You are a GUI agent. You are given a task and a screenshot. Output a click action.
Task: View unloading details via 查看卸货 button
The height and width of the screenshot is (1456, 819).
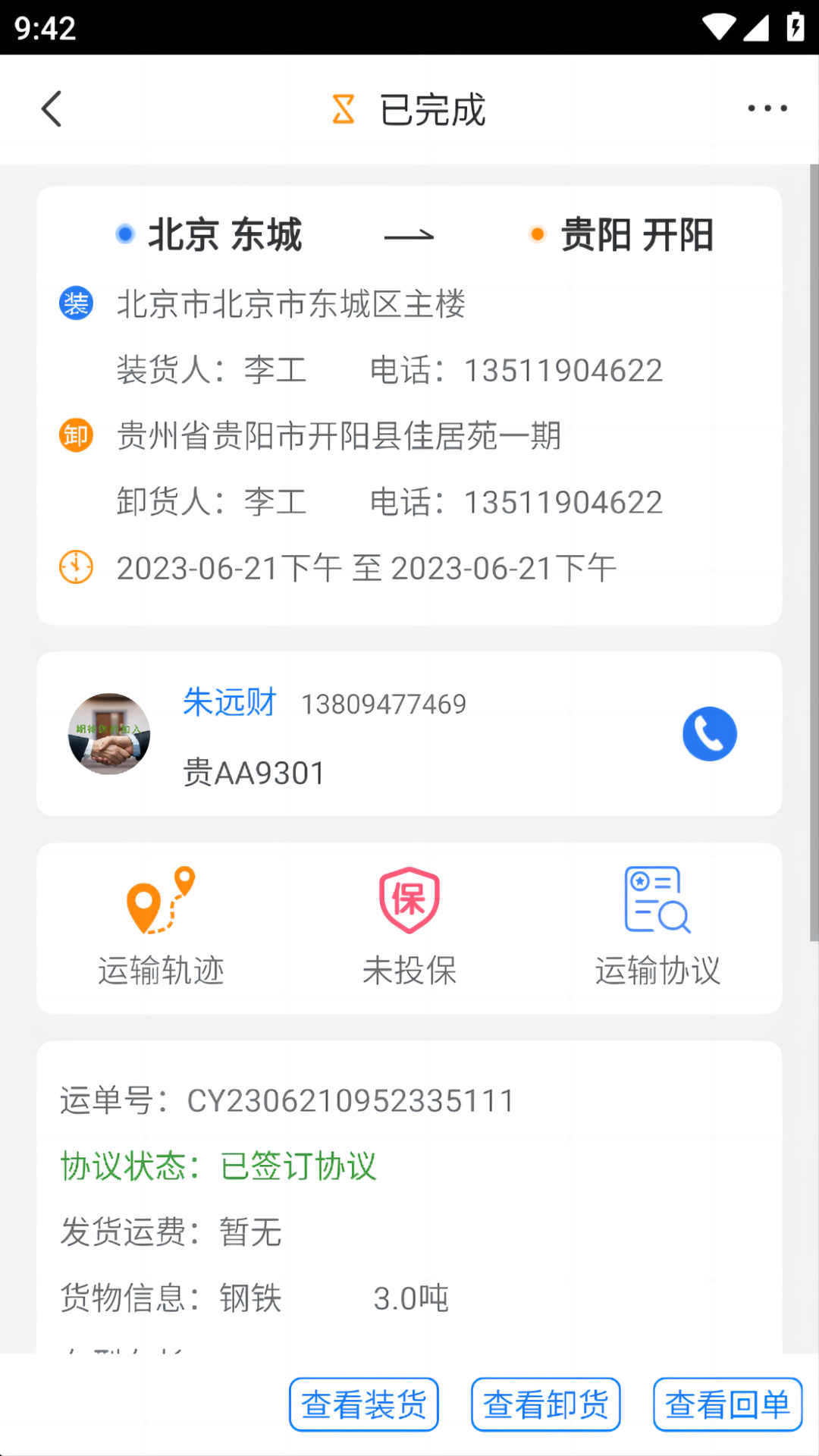point(545,1404)
